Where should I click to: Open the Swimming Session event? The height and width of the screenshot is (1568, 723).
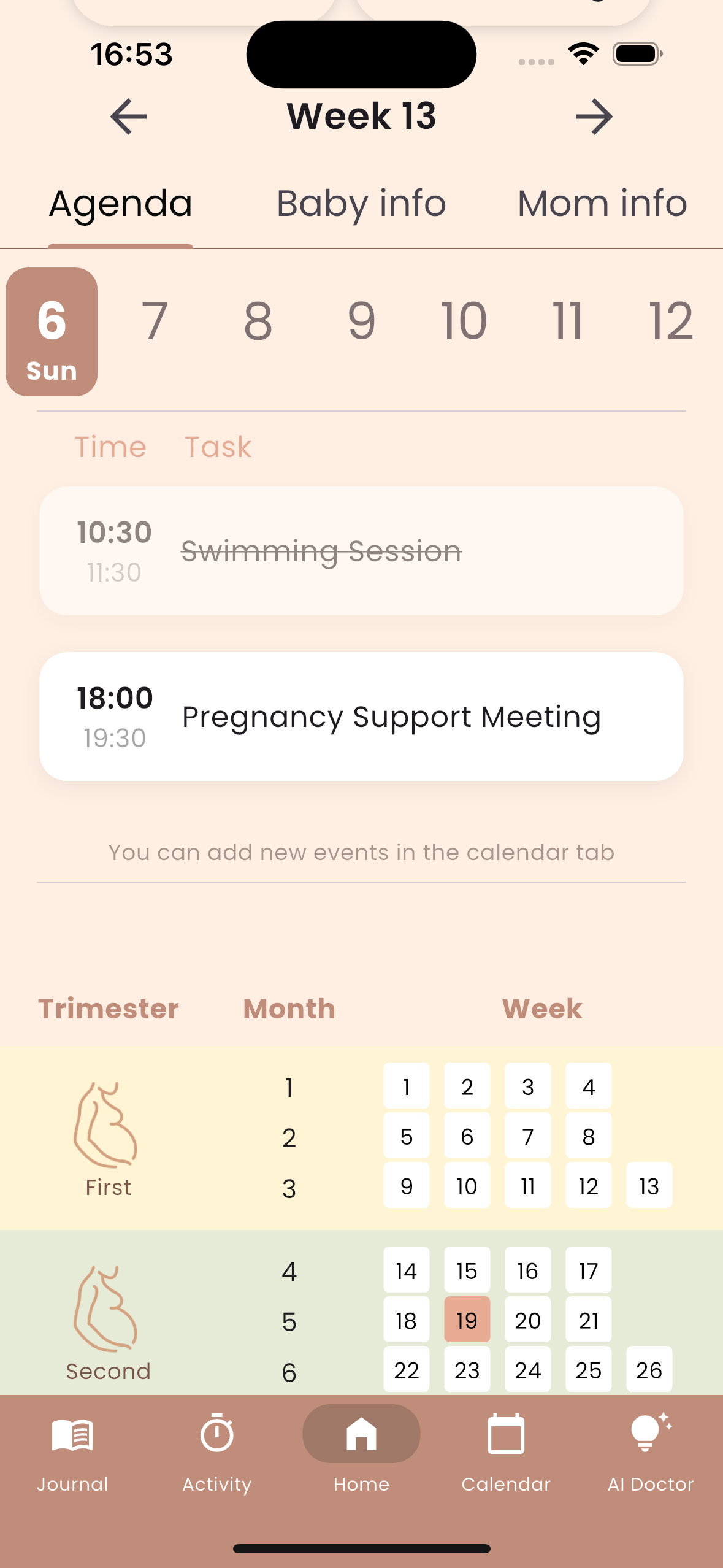point(361,551)
